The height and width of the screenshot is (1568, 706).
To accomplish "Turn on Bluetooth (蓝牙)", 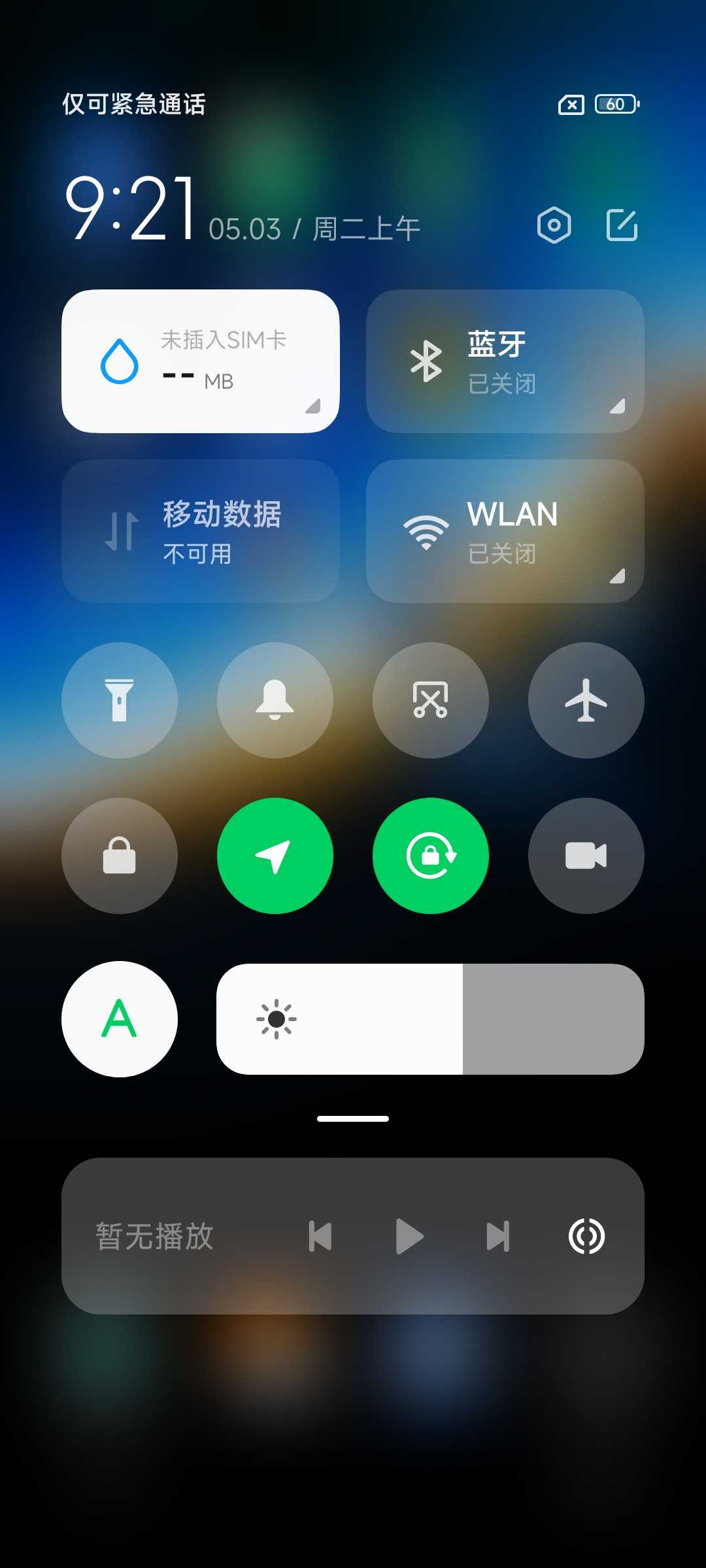I will 505,361.
